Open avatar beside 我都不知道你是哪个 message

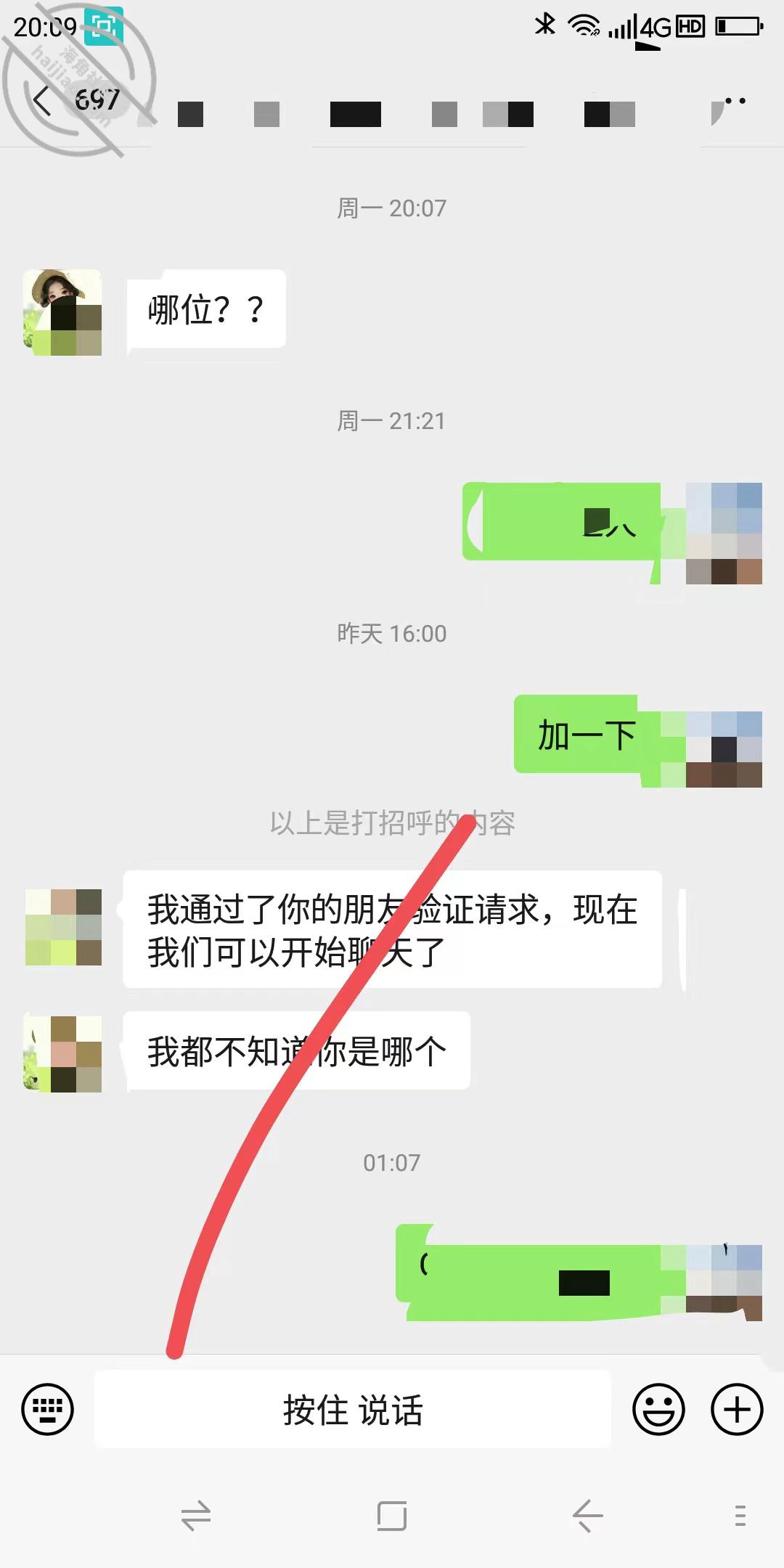[x=62, y=1053]
